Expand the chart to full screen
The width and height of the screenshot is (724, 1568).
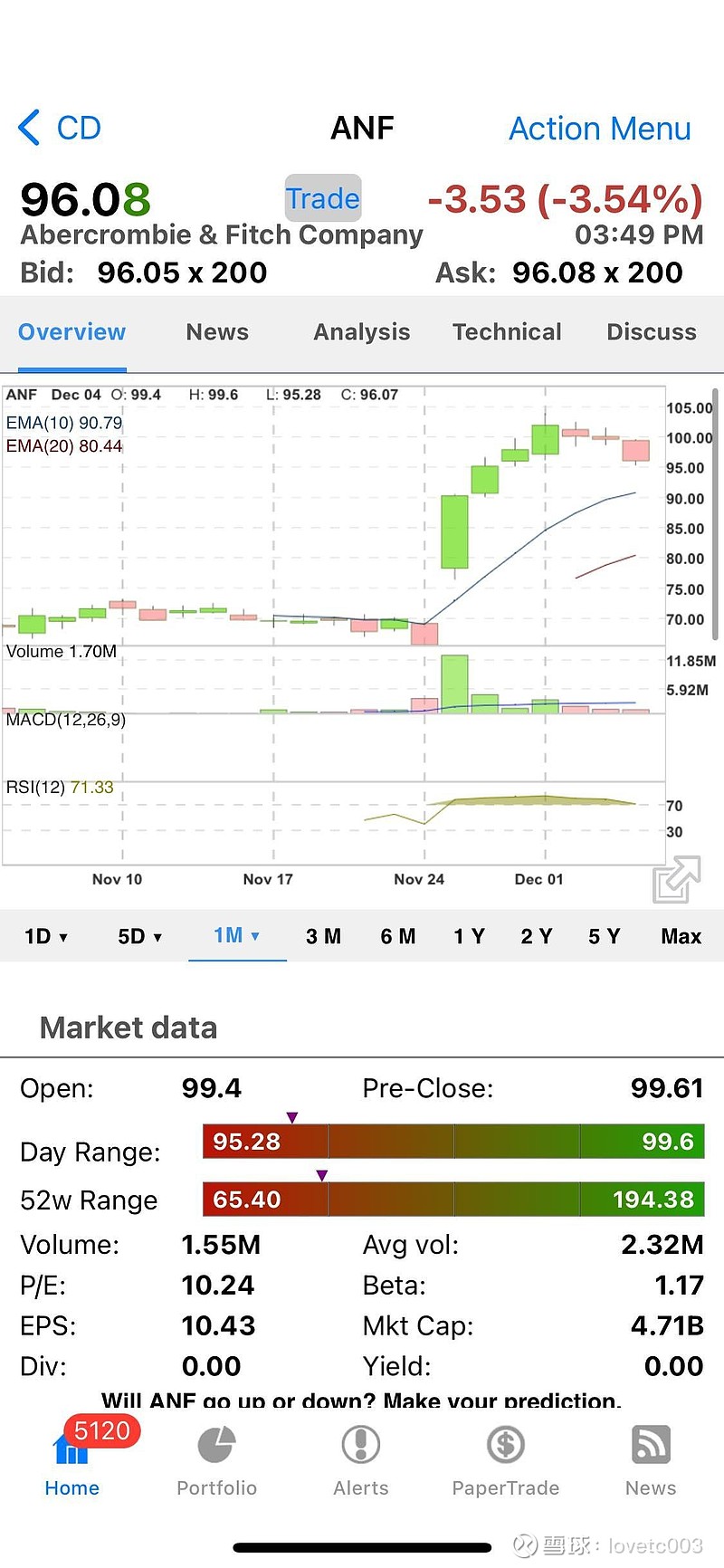[x=676, y=879]
